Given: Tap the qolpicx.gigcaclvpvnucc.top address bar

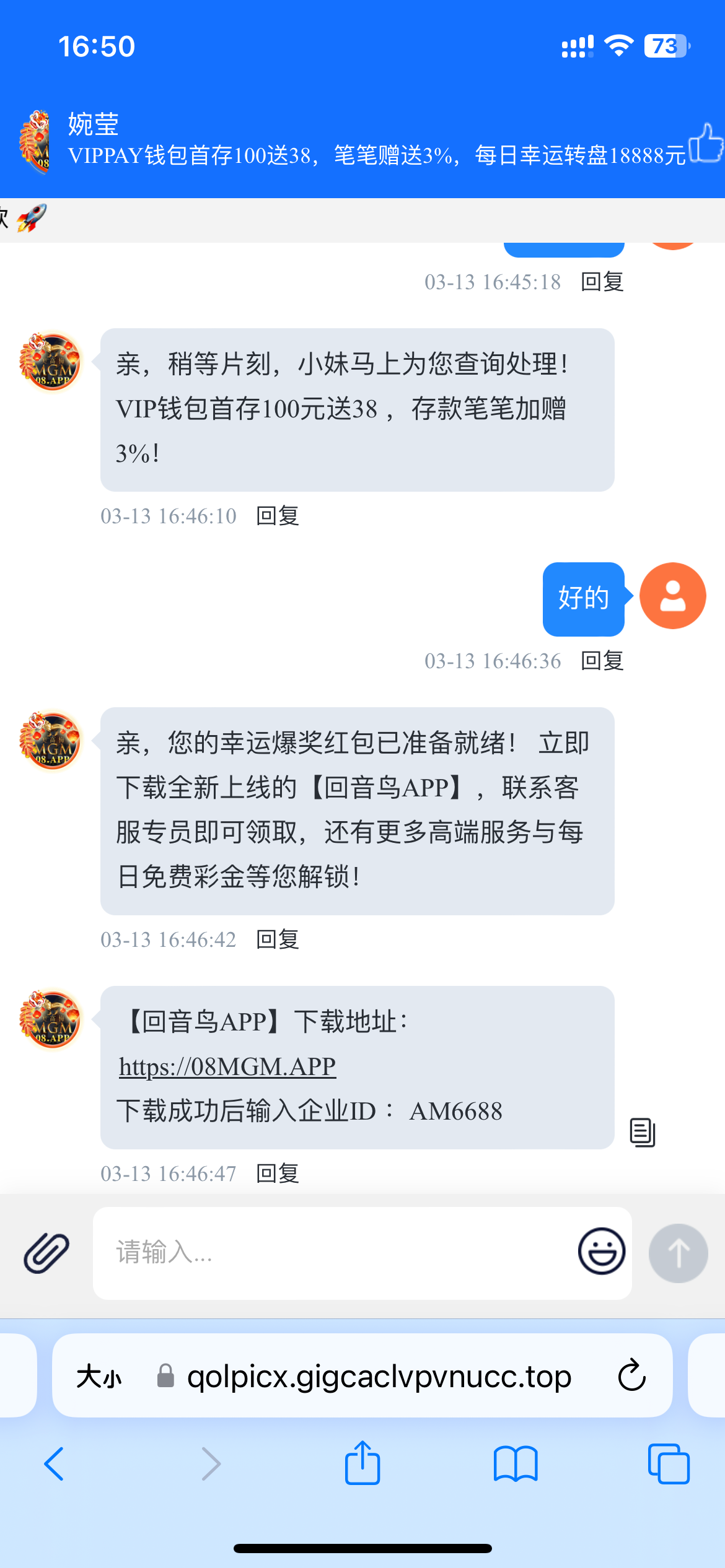Looking at the screenshot, I should (x=378, y=1377).
